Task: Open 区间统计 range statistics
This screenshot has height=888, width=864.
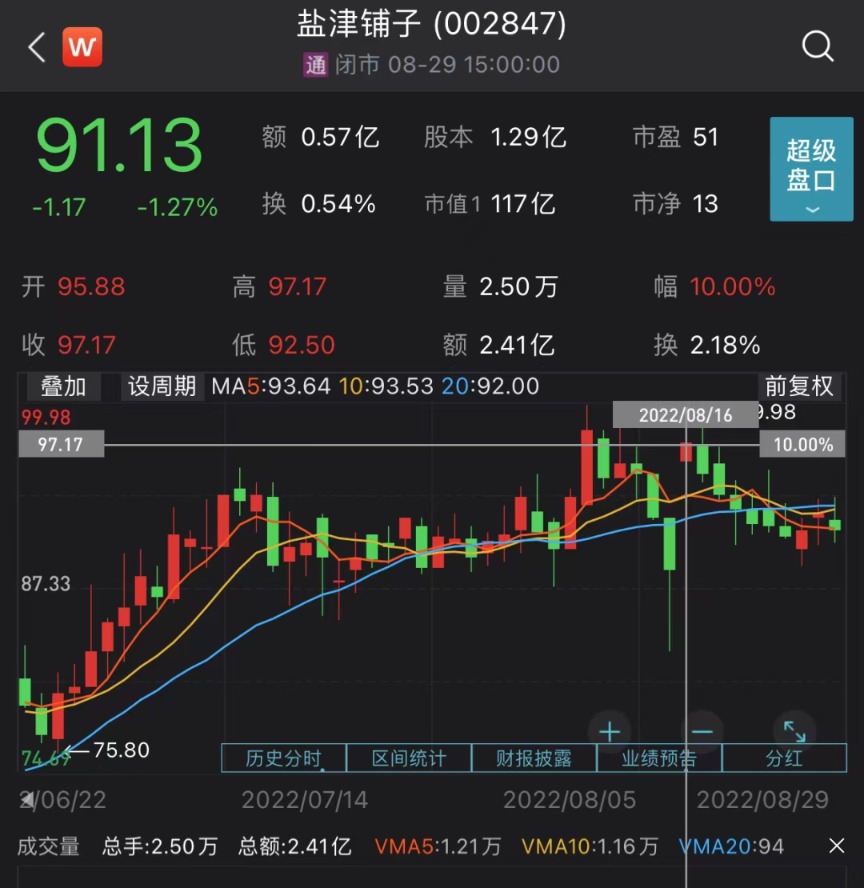Action: click(x=408, y=758)
